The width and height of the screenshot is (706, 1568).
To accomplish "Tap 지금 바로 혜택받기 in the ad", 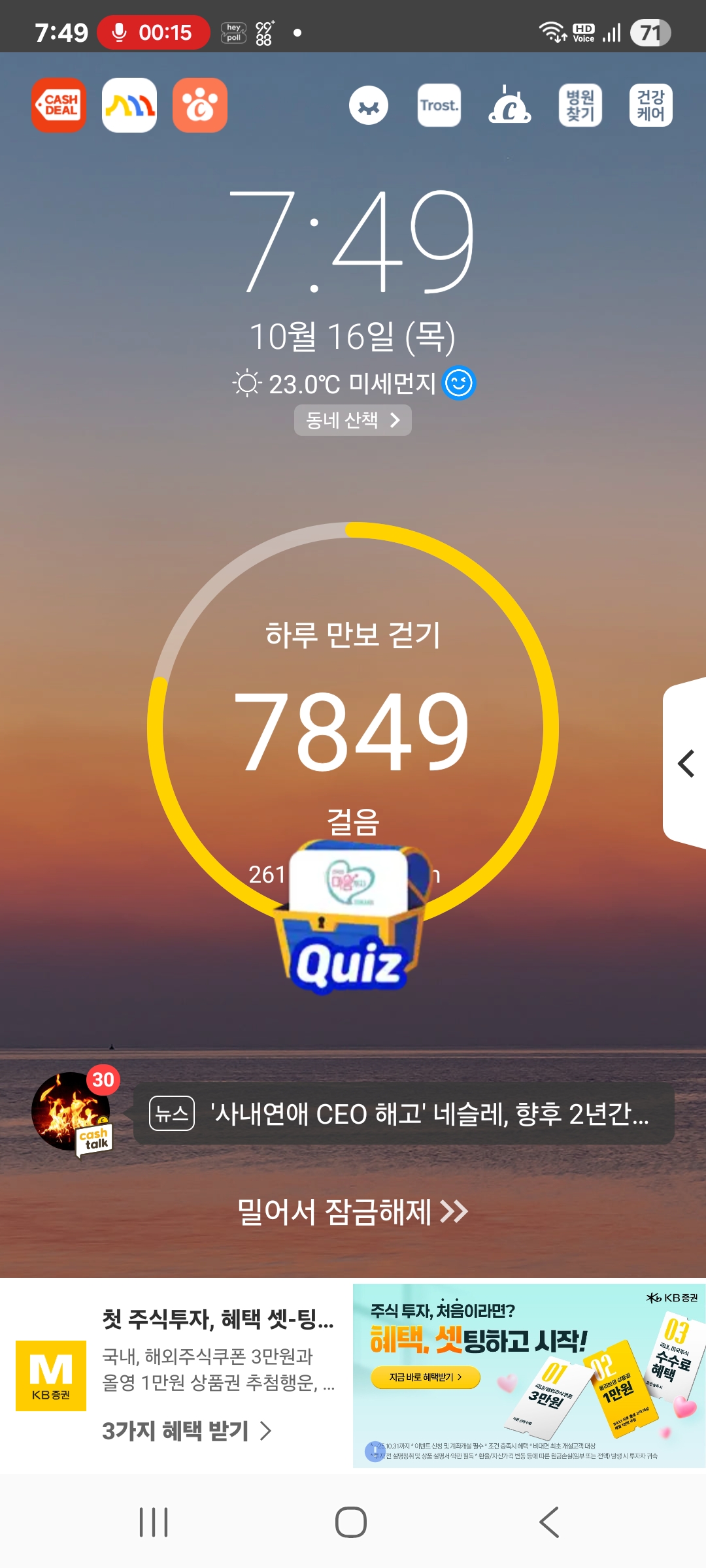I will coord(426,1377).
